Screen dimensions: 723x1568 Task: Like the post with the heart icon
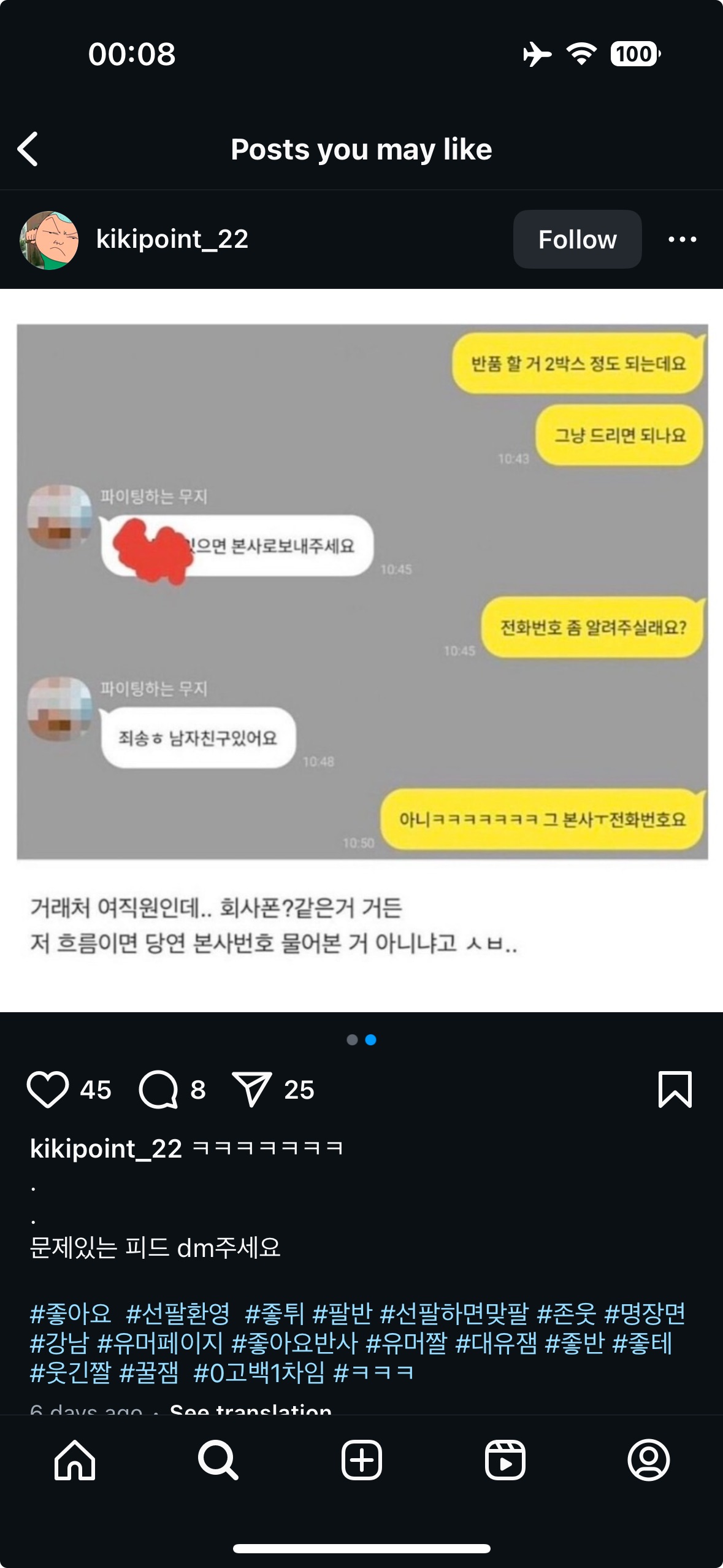tap(48, 1090)
